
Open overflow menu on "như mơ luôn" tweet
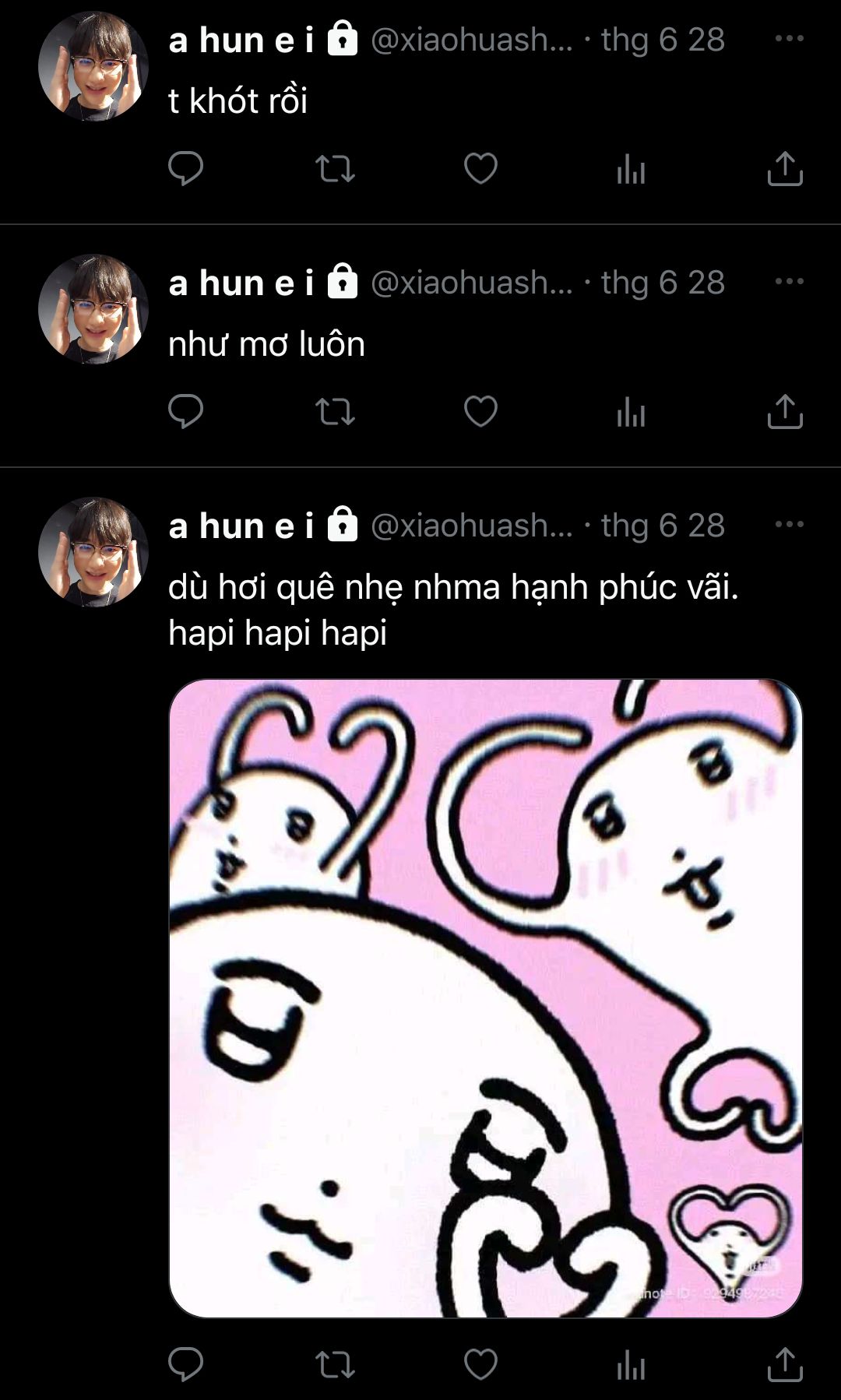point(789,282)
